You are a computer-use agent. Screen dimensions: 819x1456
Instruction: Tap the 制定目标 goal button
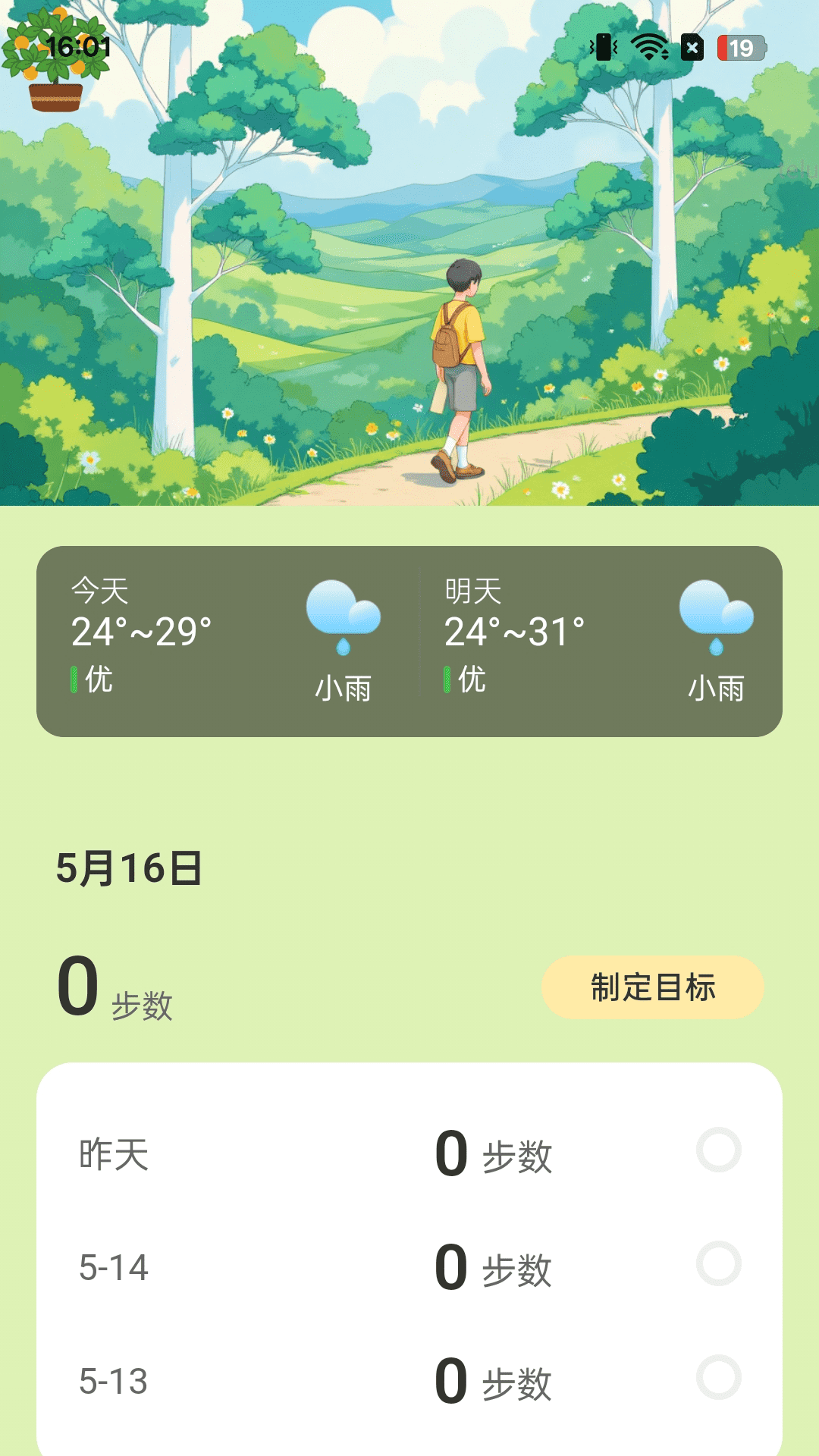654,987
